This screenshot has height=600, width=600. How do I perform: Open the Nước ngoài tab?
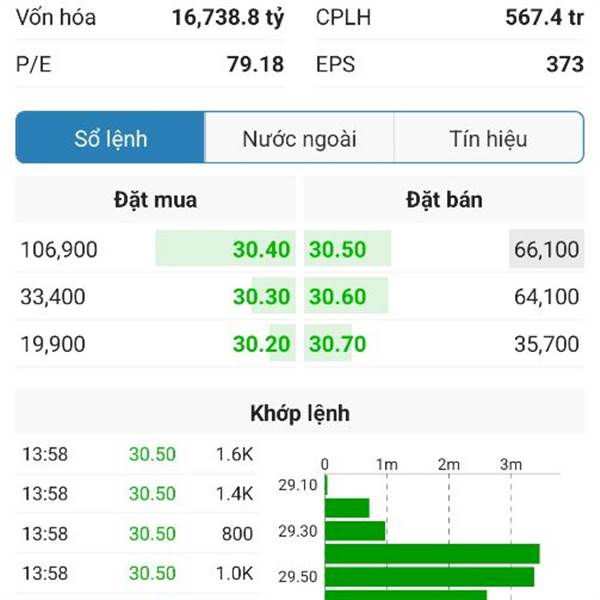click(299, 138)
